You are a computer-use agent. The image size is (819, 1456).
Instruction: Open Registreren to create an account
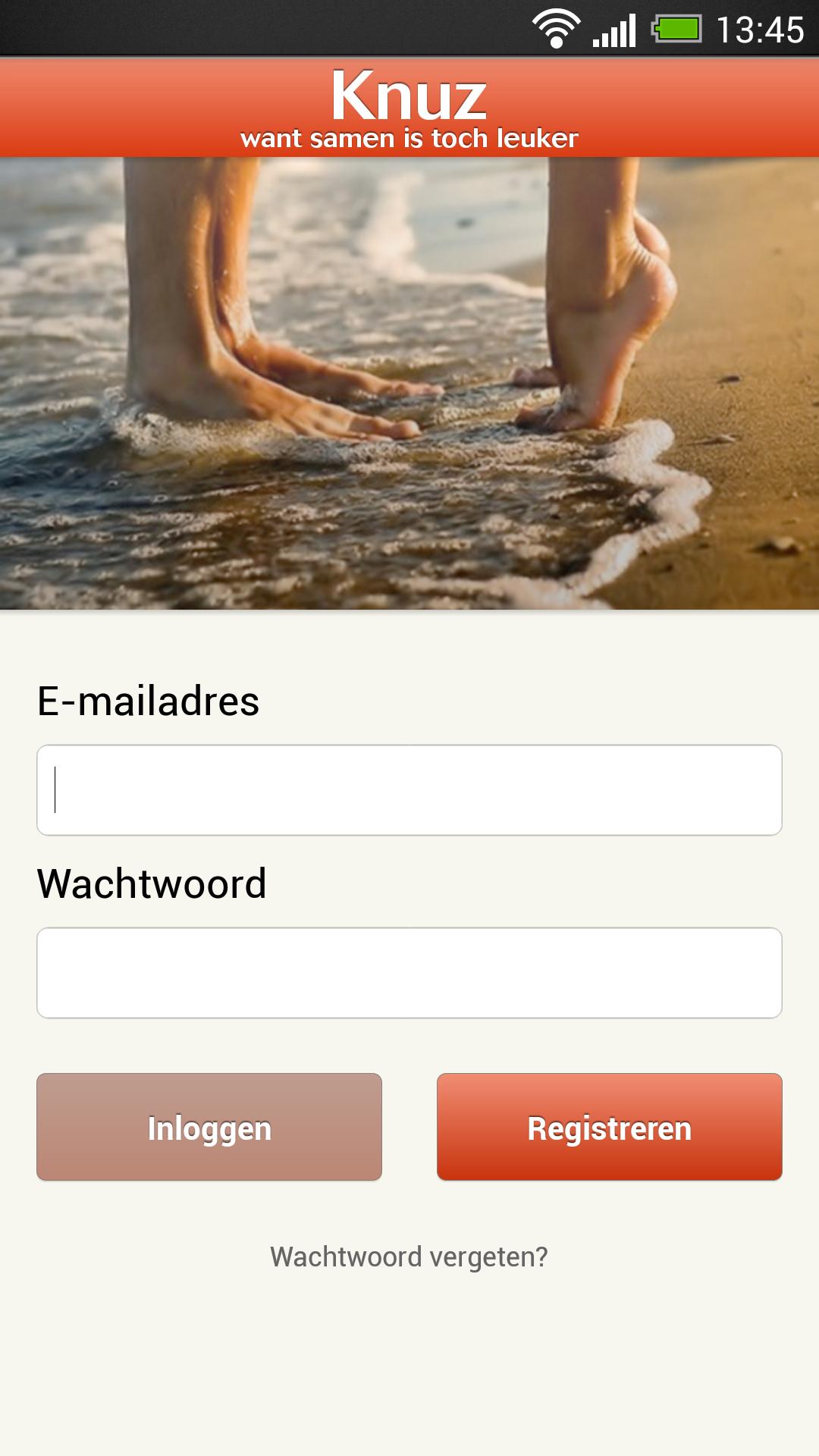point(609,1127)
